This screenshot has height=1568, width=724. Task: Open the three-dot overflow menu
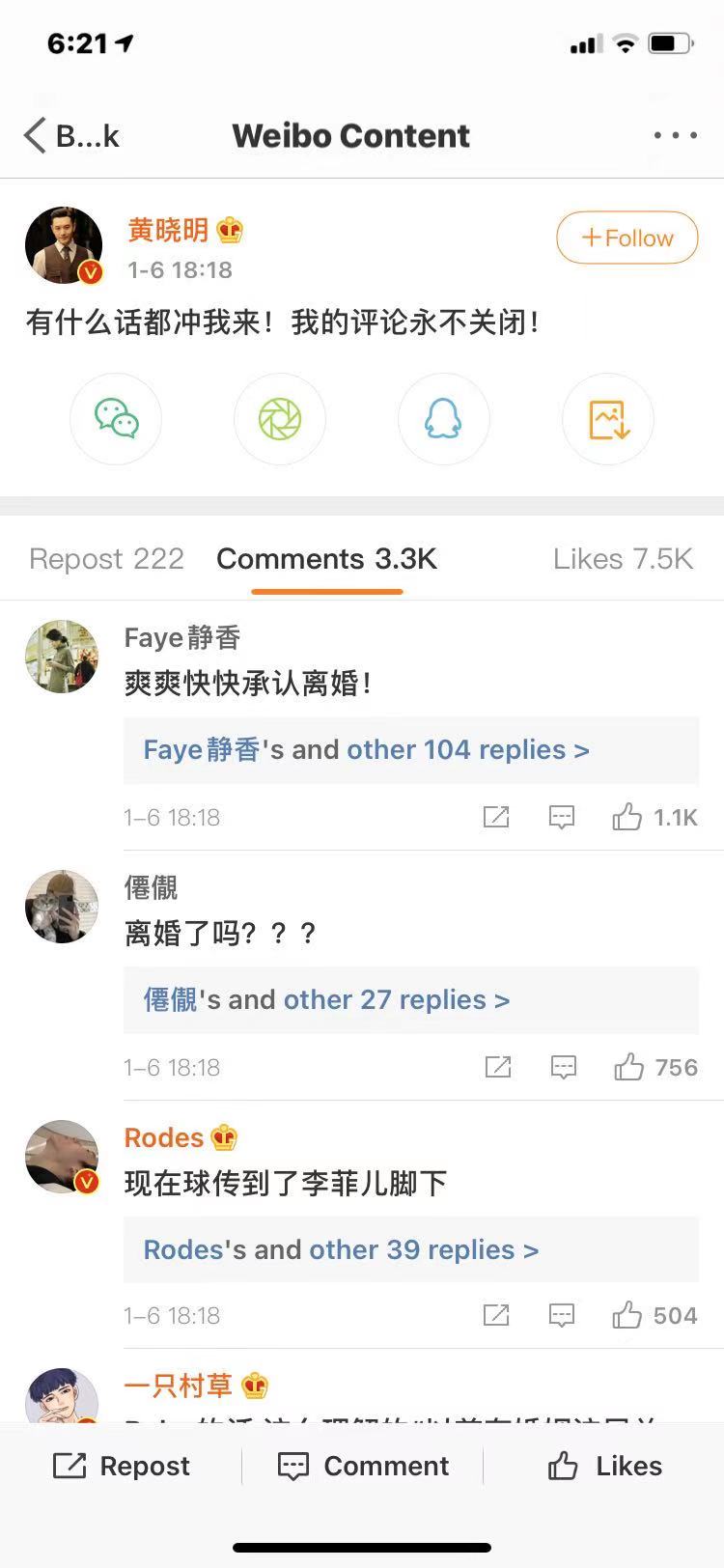(x=675, y=136)
